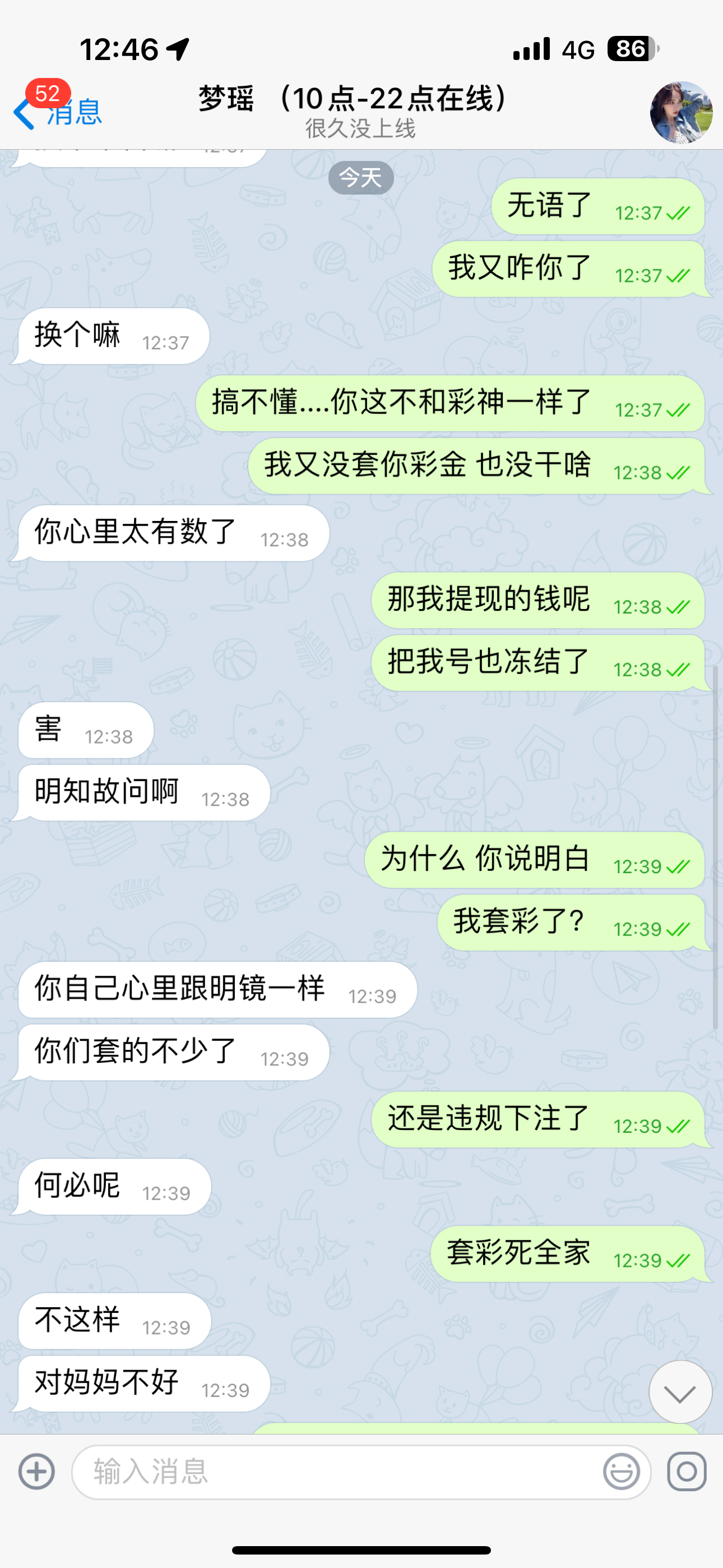Jump to latest message with down arrow

(680, 1392)
